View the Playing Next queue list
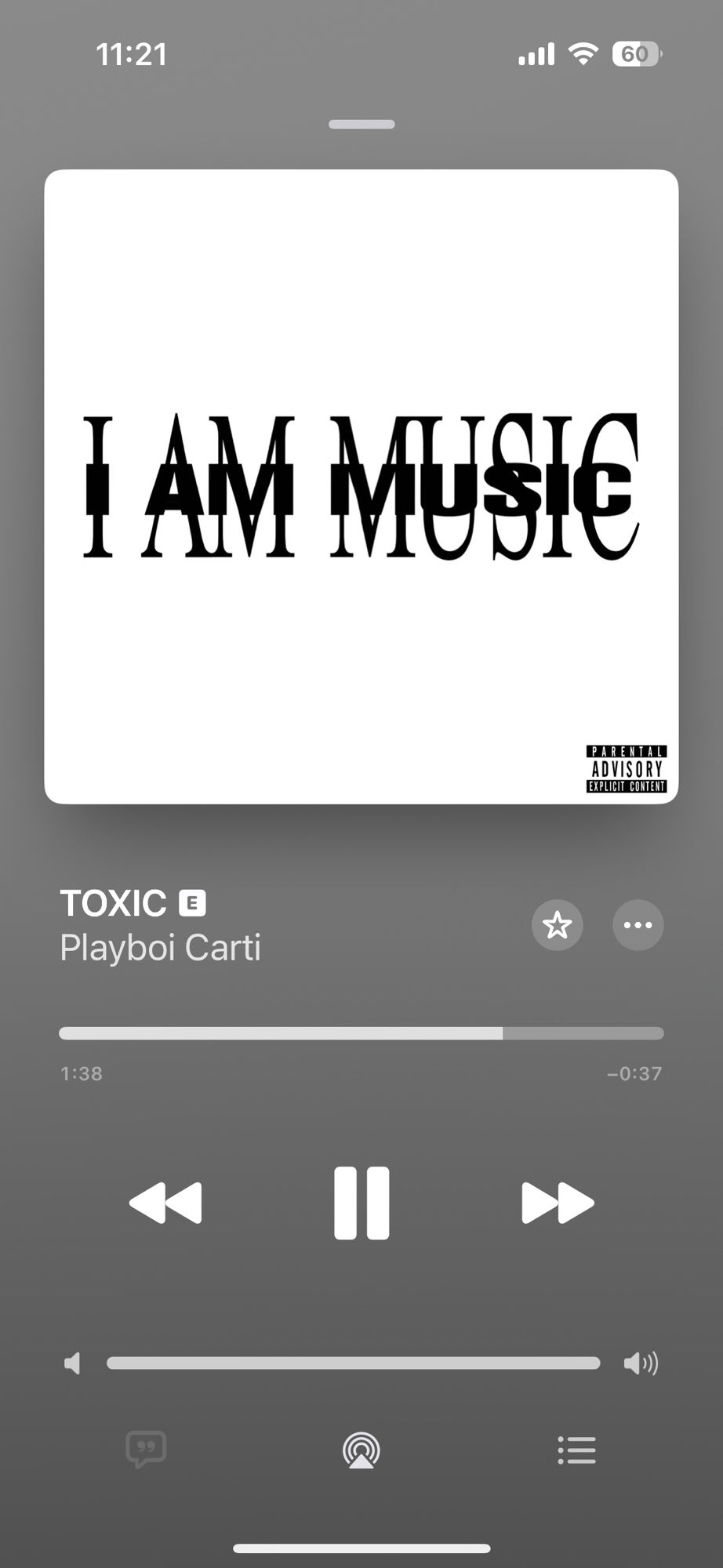 point(576,1450)
